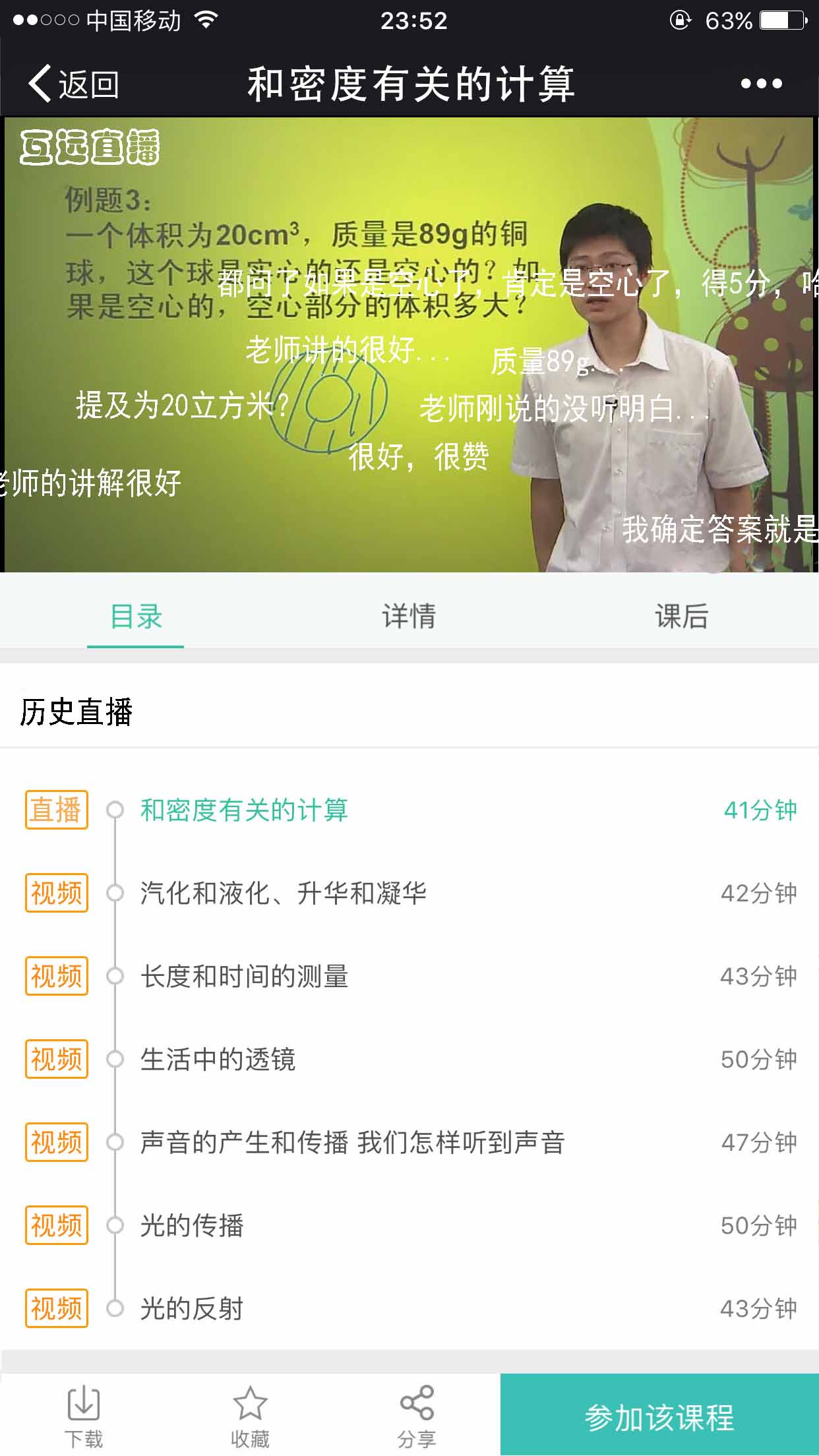Open the video 汽化和液化、升华和凝华
The image size is (819, 1456).
(x=284, y=894)
